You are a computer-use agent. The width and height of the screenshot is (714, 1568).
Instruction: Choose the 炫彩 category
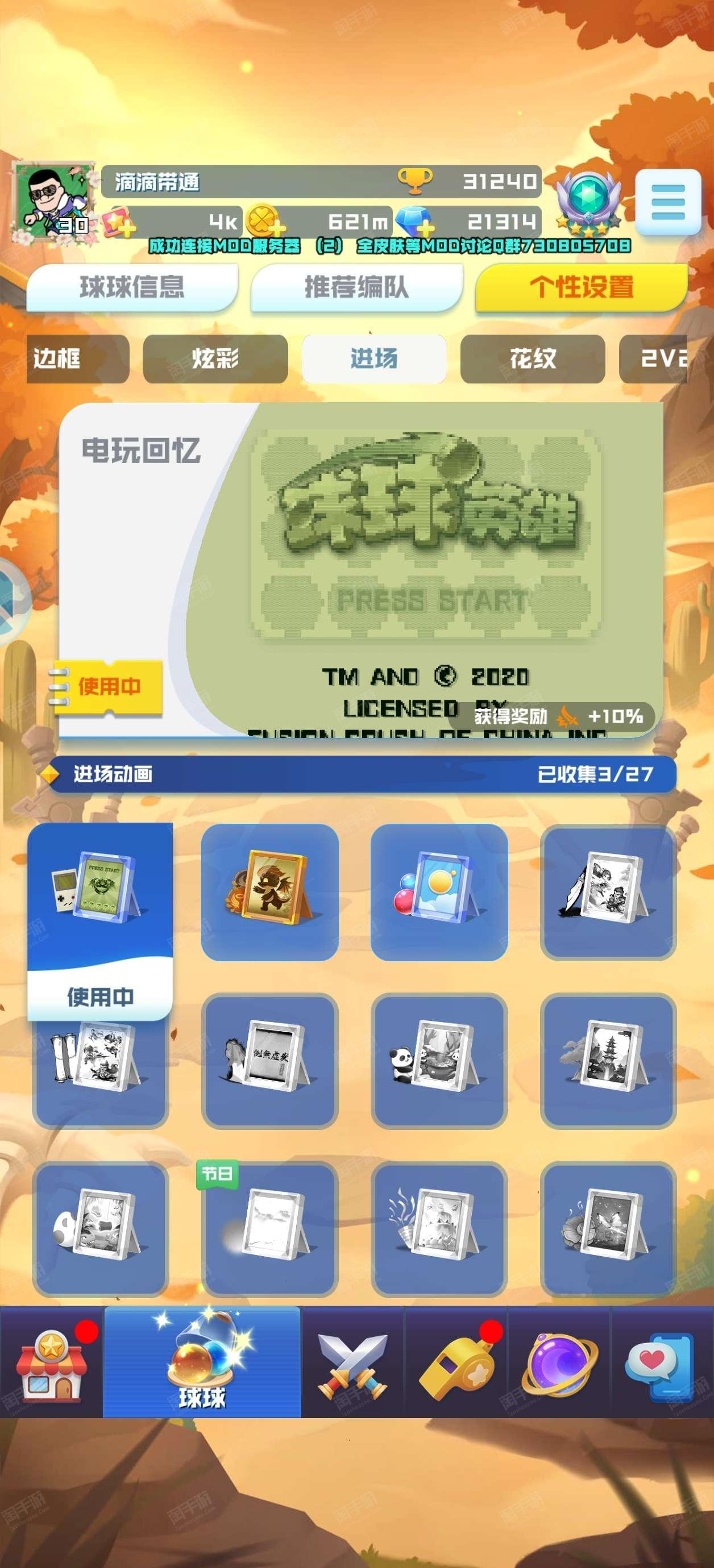[x=215, y=358]
